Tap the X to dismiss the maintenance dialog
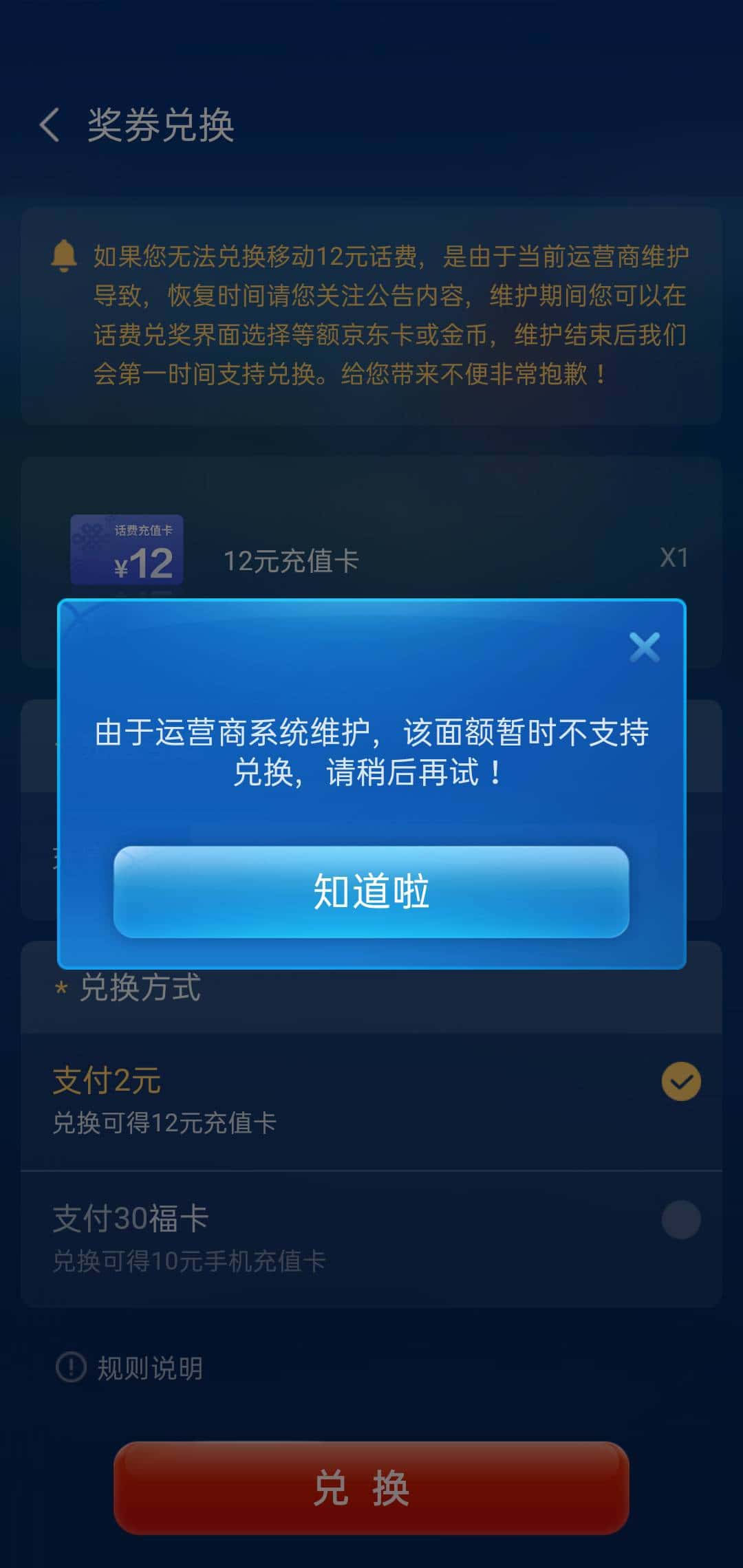Viewport: 743px width, 1568px height. (x=645, y=647)
